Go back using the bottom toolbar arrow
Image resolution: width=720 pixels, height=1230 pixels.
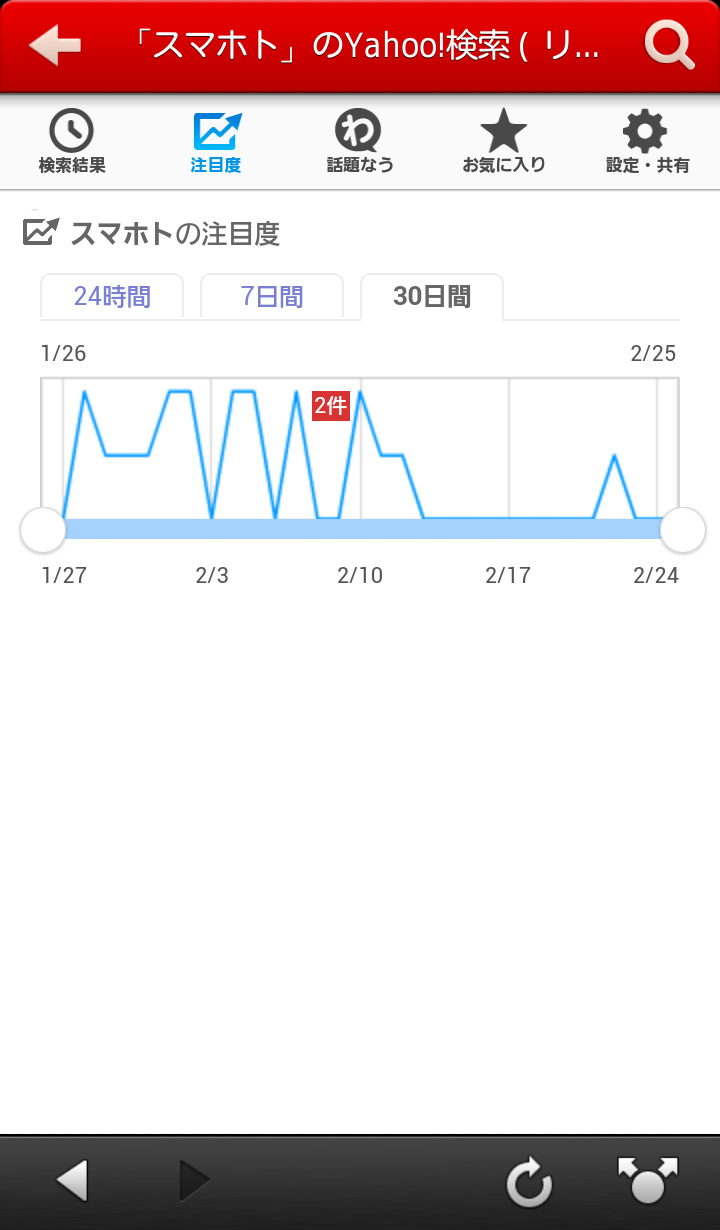point(72,1181)
